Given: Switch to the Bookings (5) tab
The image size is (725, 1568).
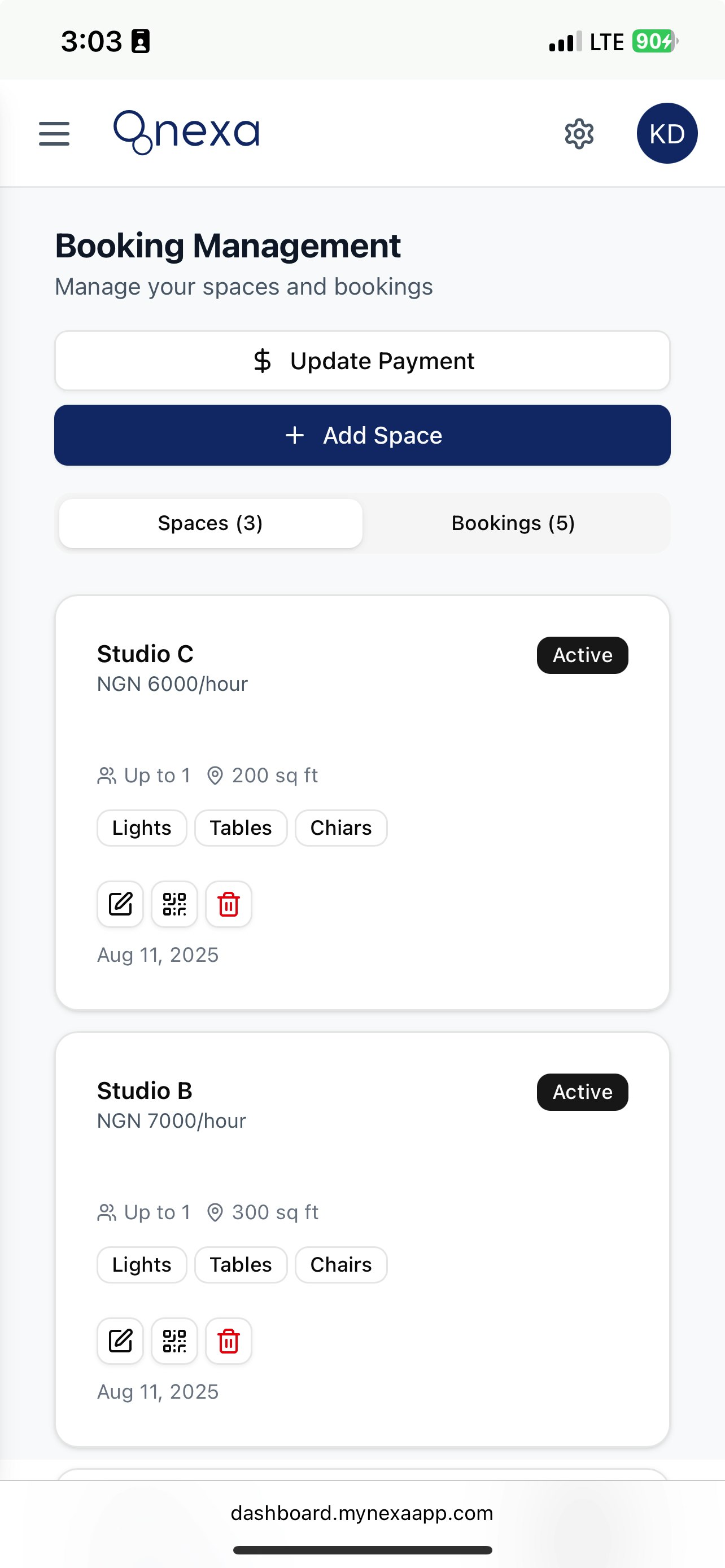Looking at the screenshot, I should pyautogui.click(x=513, y=523).
